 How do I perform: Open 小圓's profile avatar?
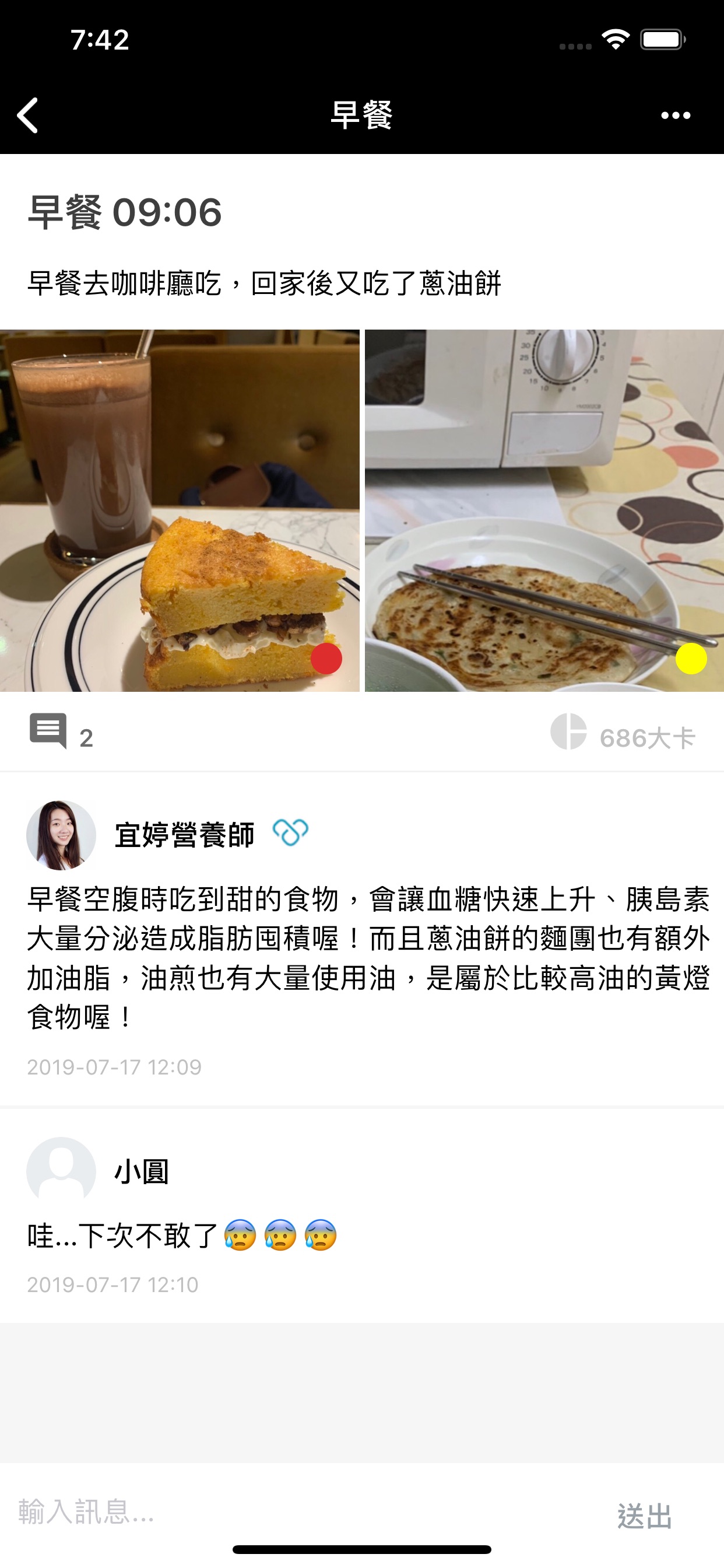tap(61, 1171)
